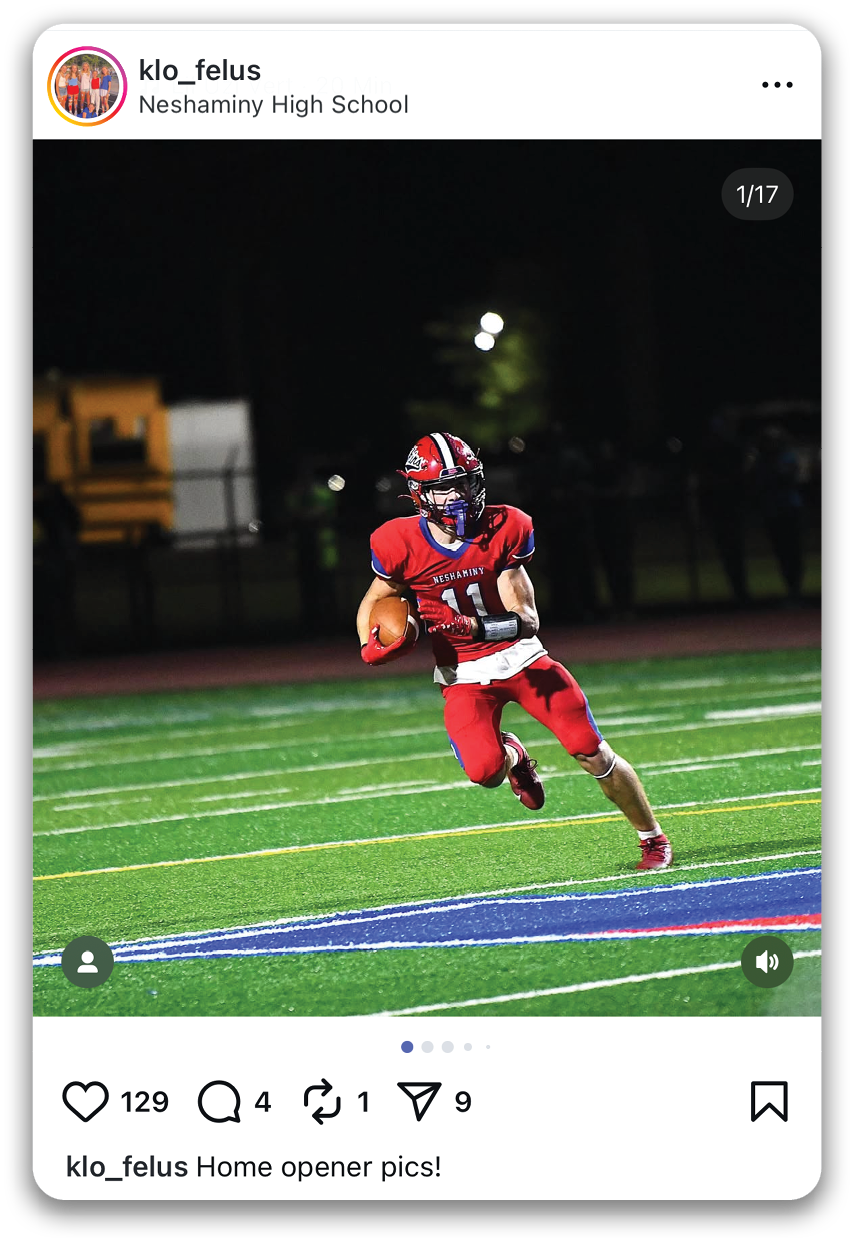The width and height of the screenshot is (854, 1242).
Task: Open klo_felus username in caption
Action: [127, 1166]
